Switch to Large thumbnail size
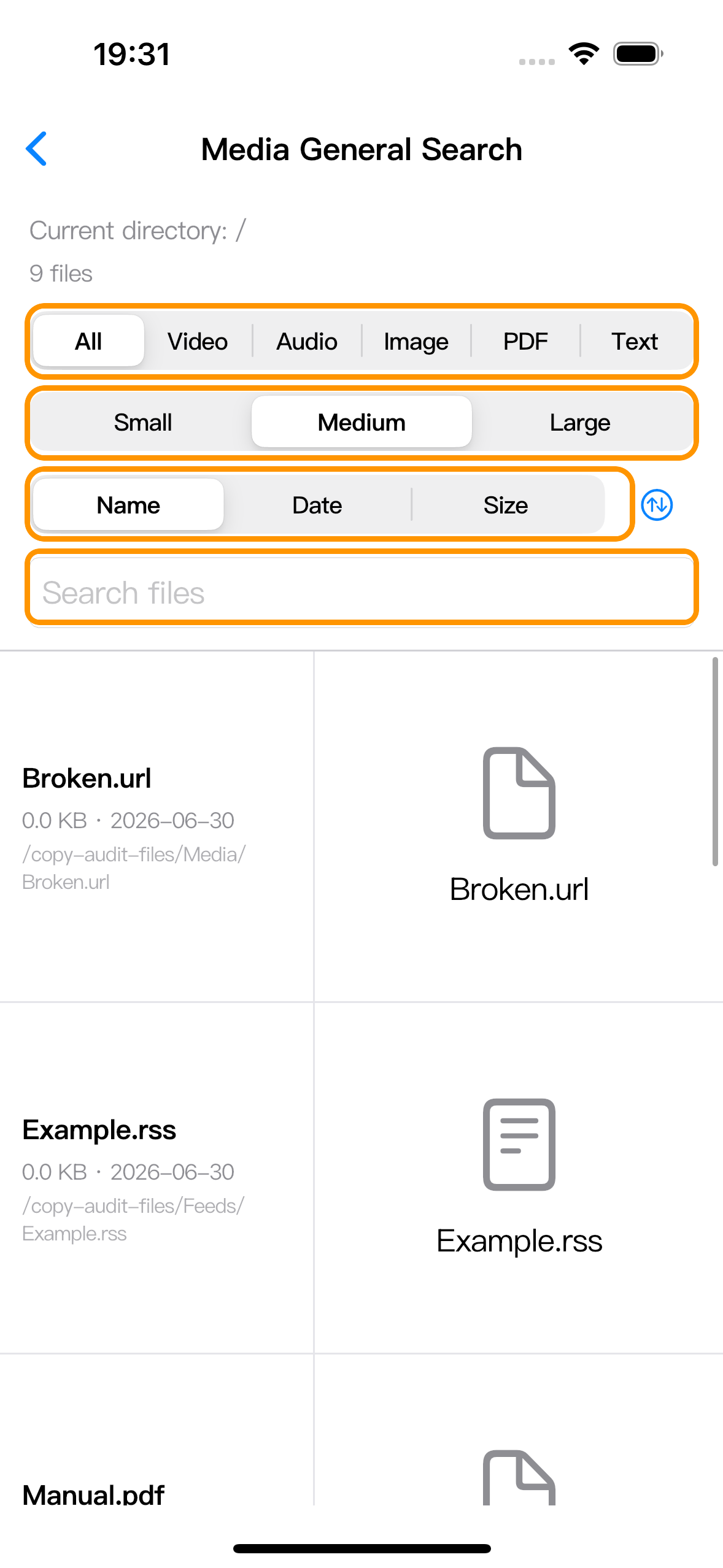723x1568 pixels. tap(580, 423)
